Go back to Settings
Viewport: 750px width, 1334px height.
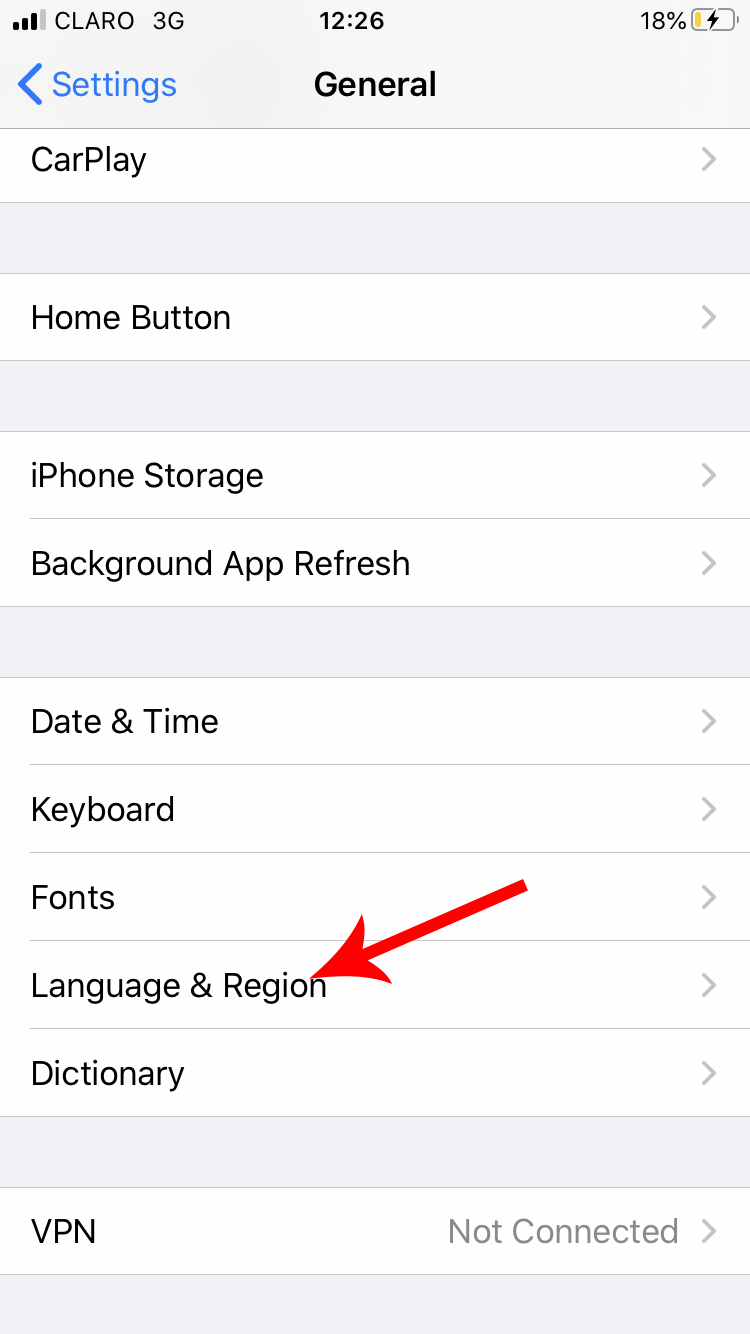(x=97, y=85)
